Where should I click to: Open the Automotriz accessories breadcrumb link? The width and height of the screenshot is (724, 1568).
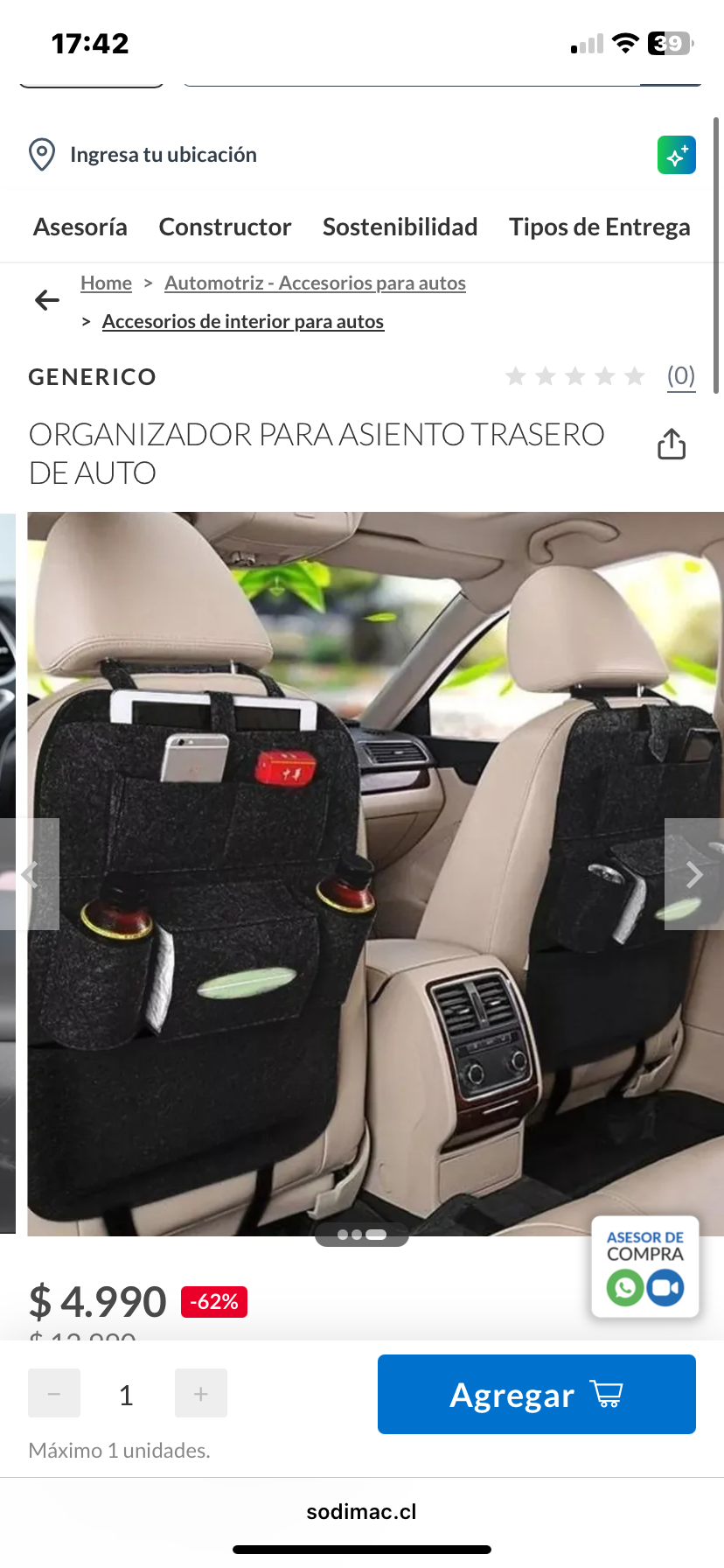pos(315,283)
